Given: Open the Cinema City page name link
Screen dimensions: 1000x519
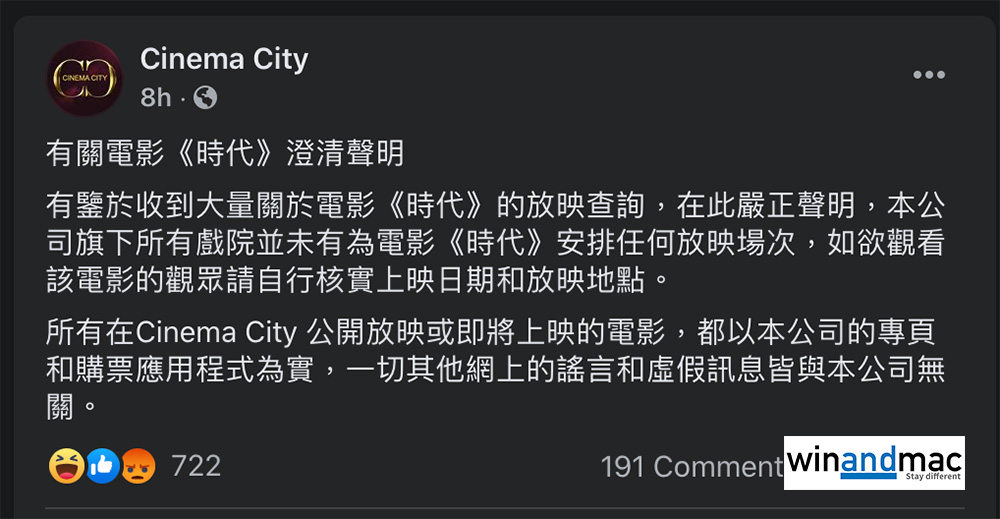Looking at the screenshot, I should [x=224, y=59].
